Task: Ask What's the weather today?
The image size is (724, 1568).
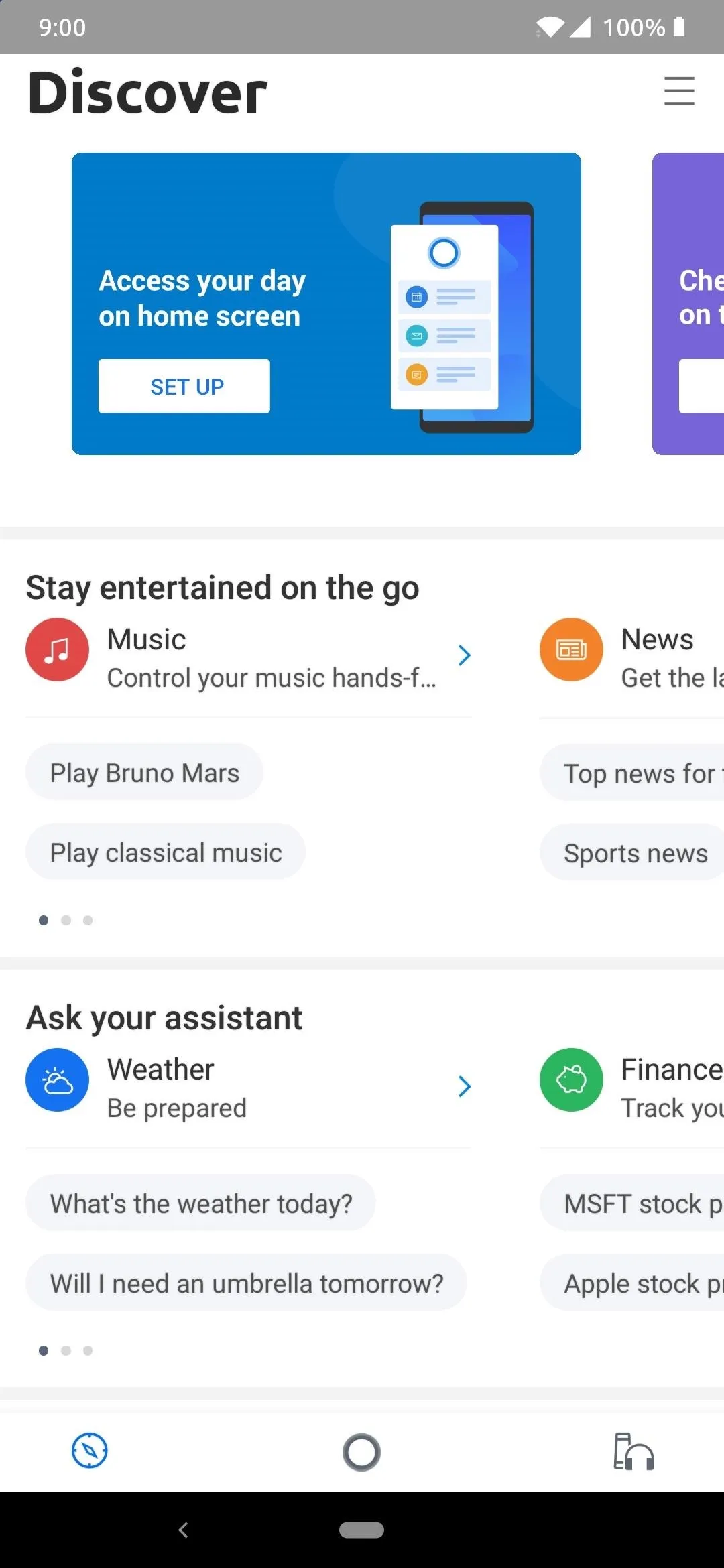Action: (x=200, y=1203)
